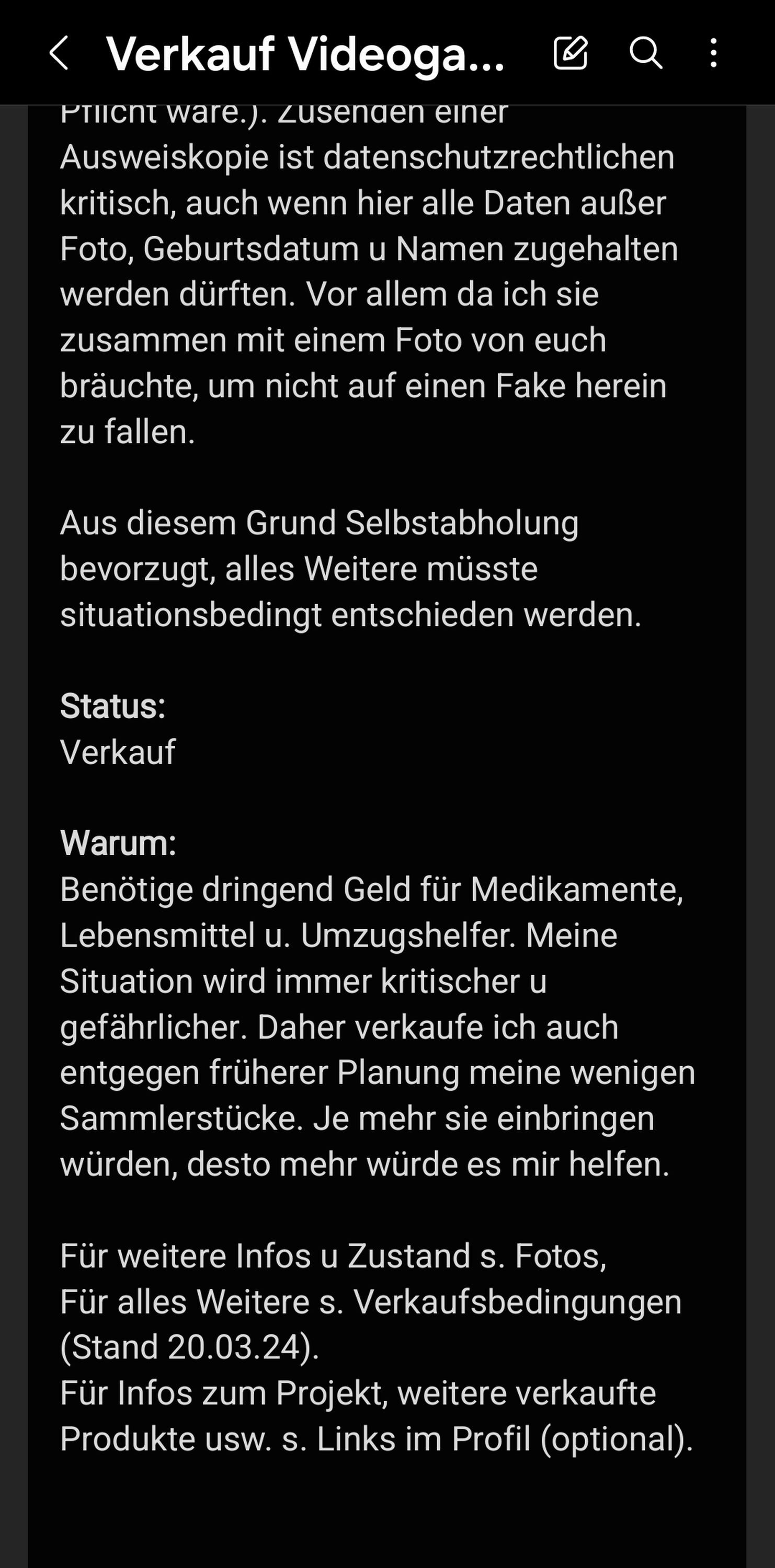The height and width of the screenshot is (1568, 775).
Task: Go back using the top arrow
Action: 59,53
